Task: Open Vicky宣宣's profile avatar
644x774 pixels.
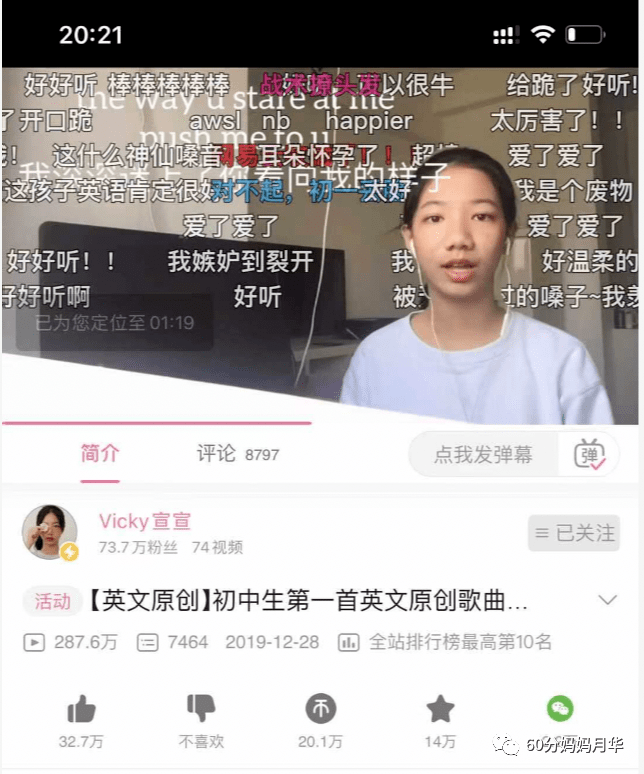Action: click(x=49, y=532)
